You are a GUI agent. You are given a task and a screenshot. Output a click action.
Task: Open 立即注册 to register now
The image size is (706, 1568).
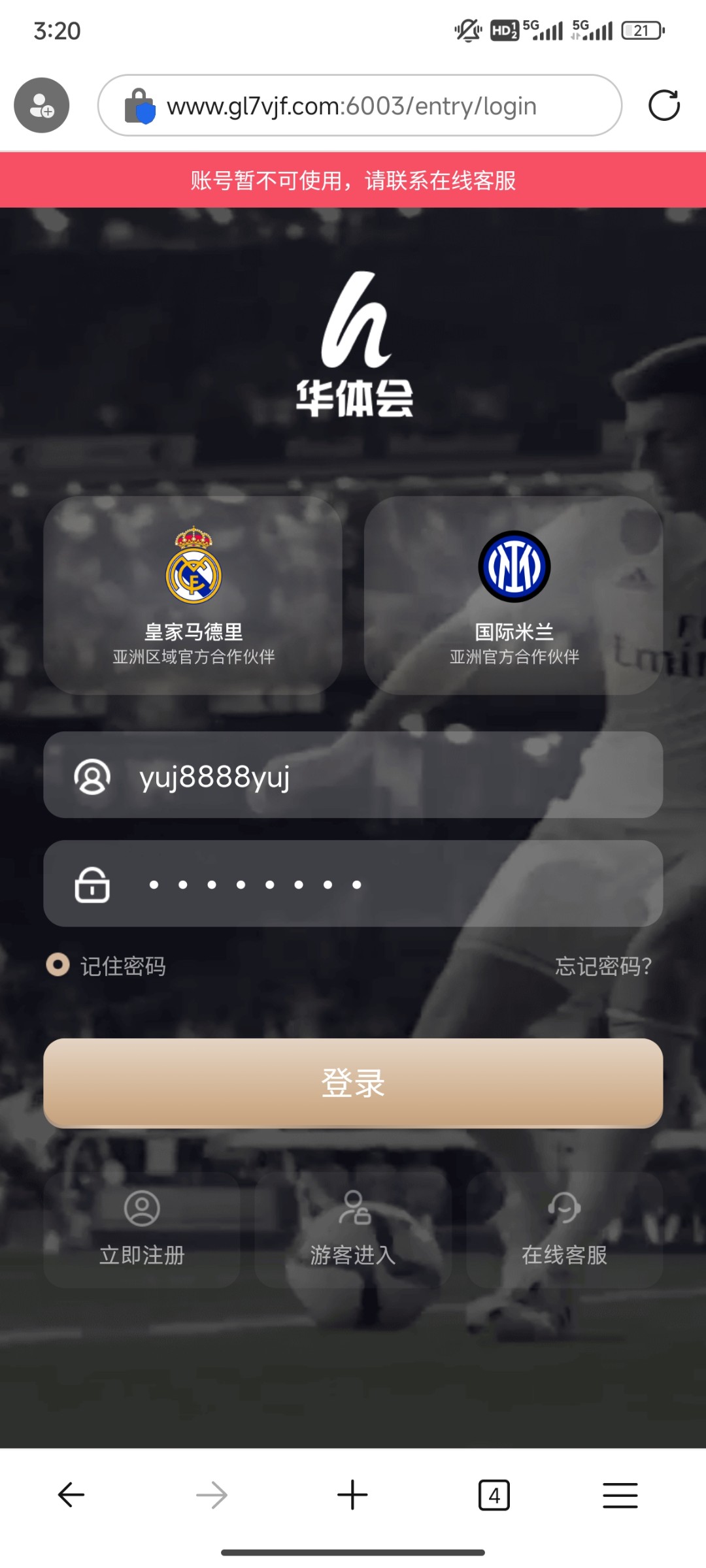pos(142,1230)
